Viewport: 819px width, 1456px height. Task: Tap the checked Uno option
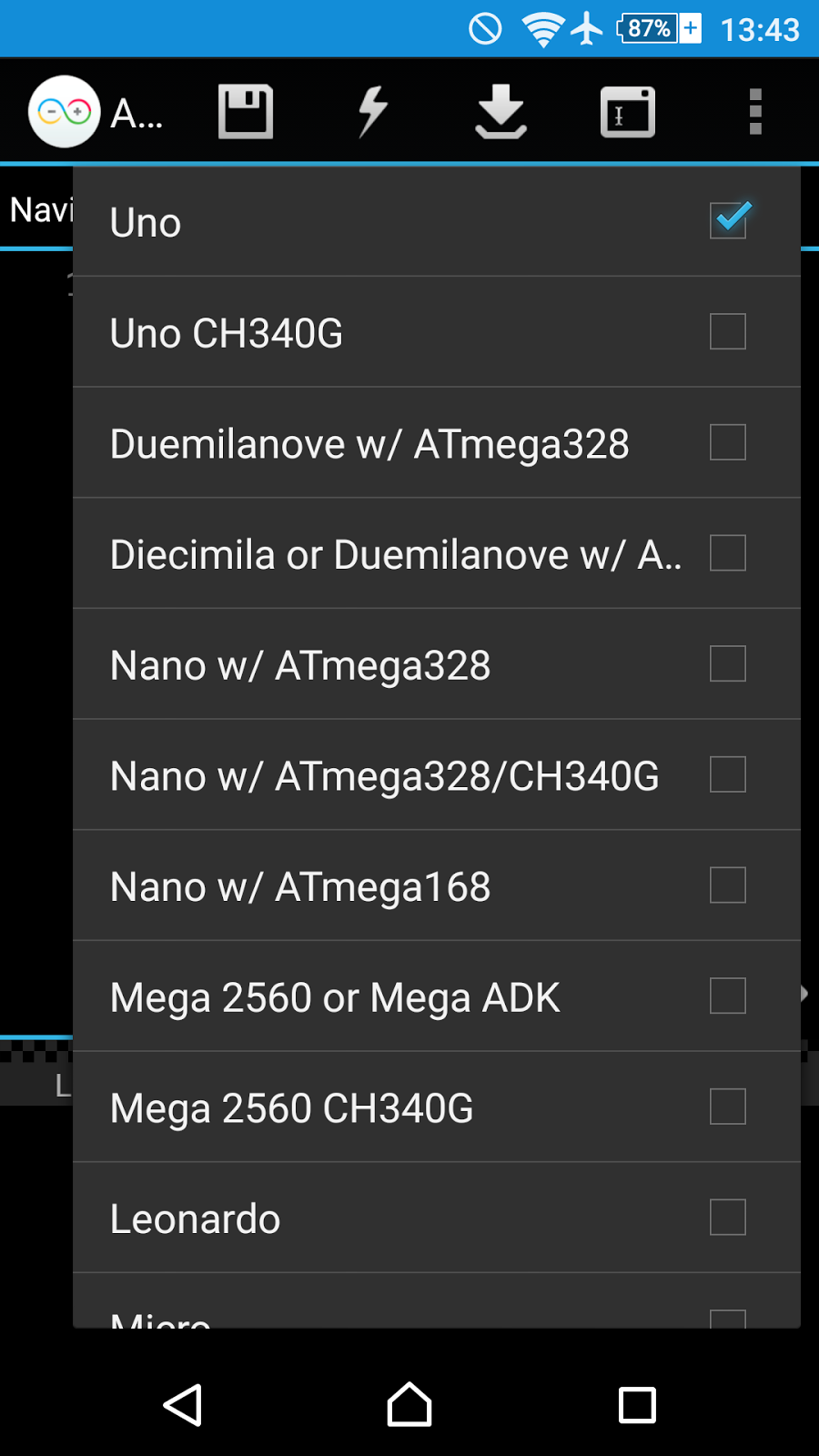[437, 221]
